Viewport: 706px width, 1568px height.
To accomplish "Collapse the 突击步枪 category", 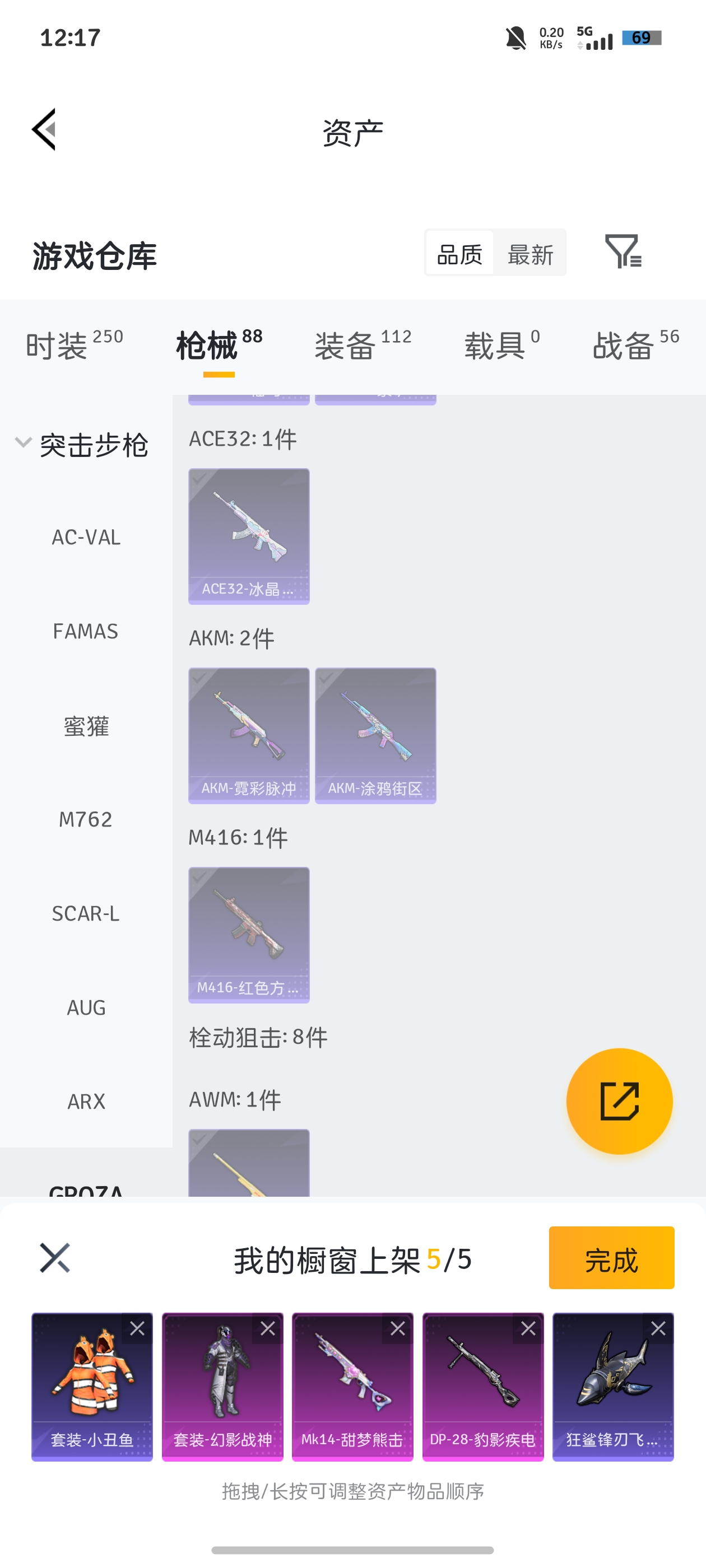I will tap(23, 442).
